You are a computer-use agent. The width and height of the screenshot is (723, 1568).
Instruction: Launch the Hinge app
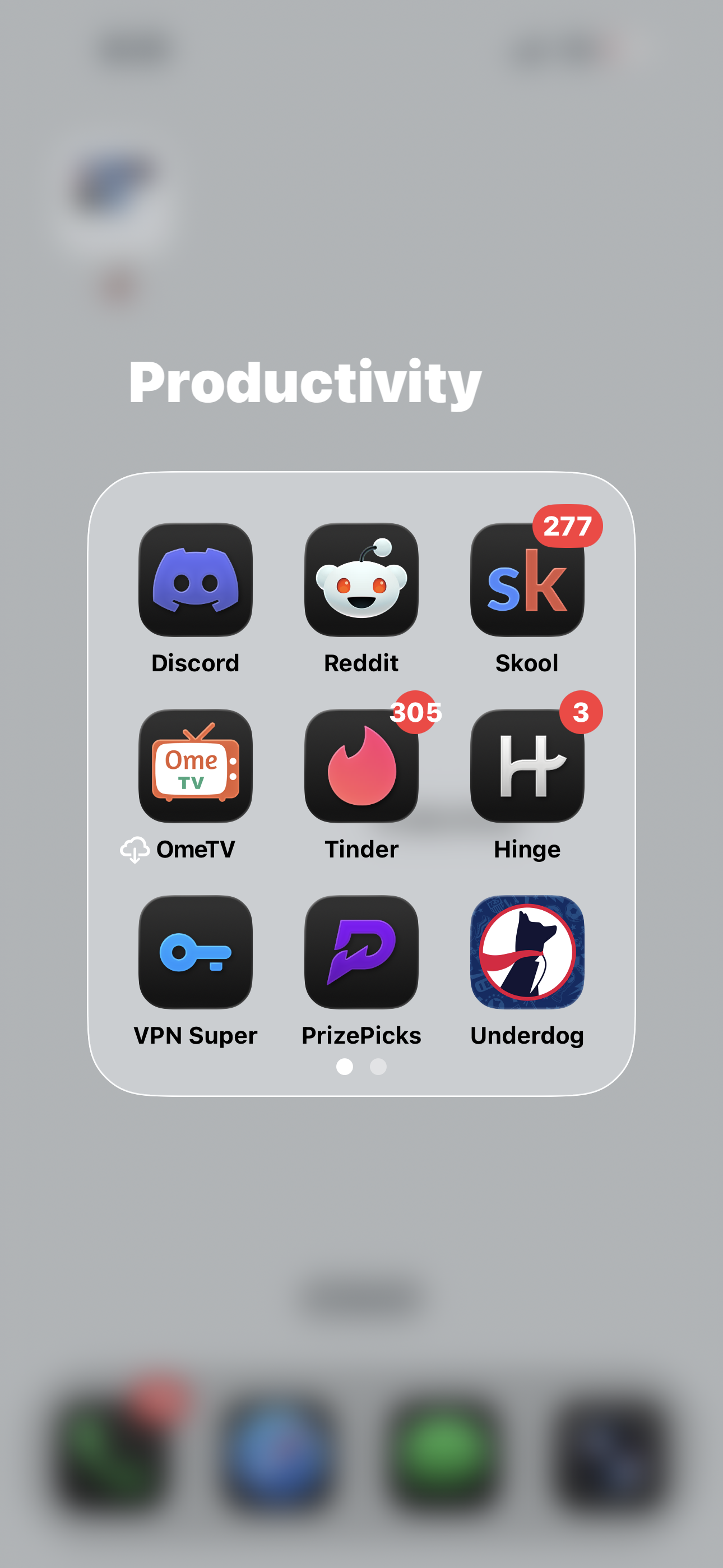coord(527,765)
